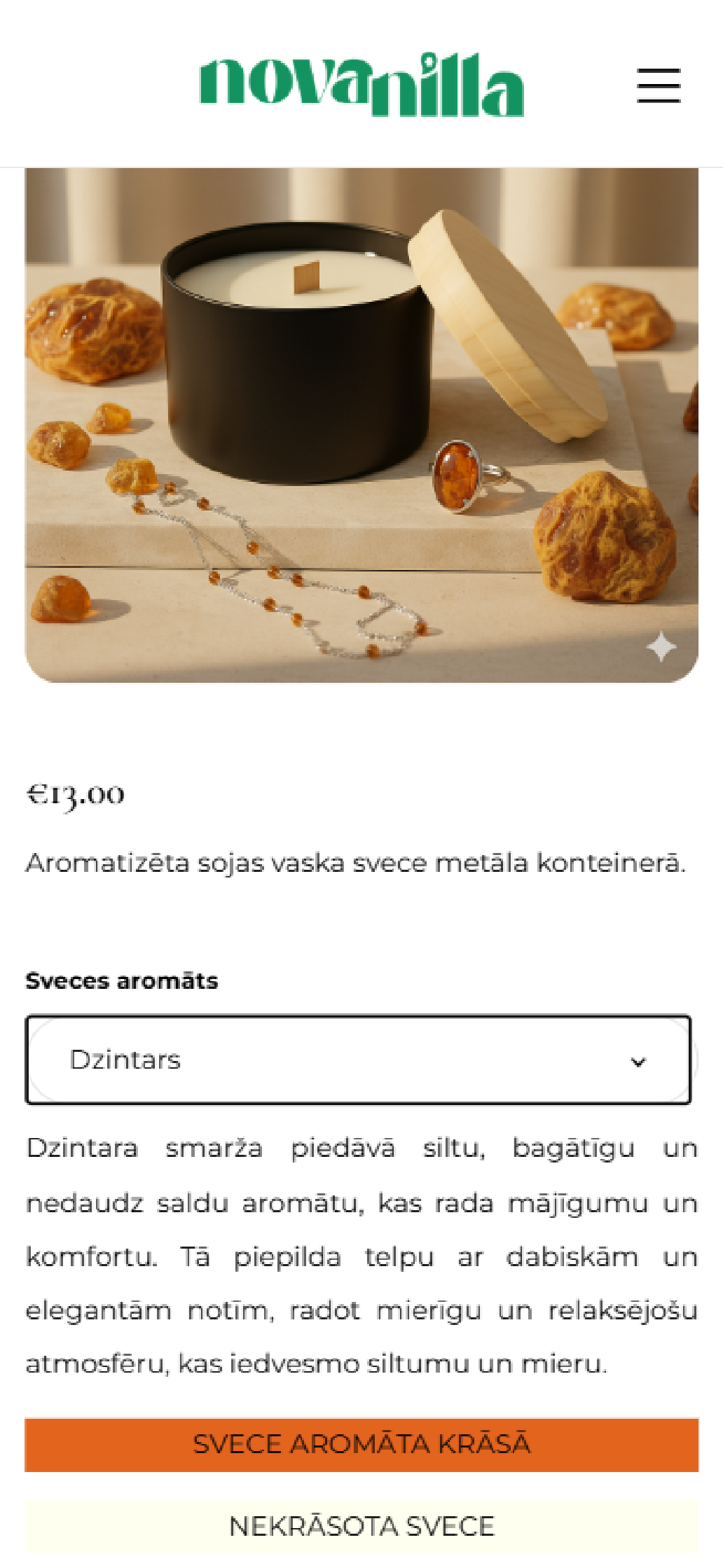
Task: Open the candle product photo
Action: coord(361,425)
